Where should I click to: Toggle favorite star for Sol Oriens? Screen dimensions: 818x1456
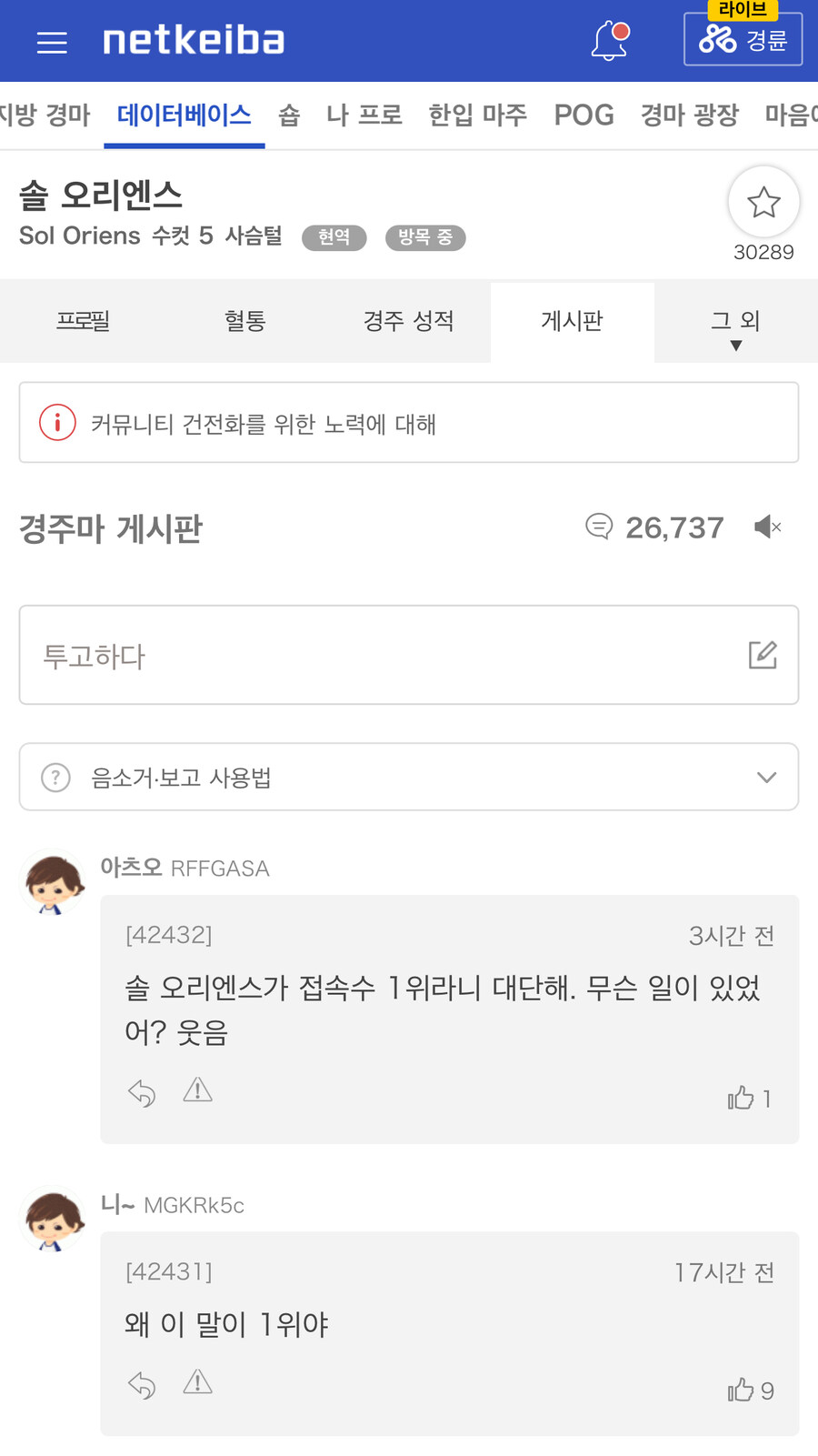click(x=763, y=202)
